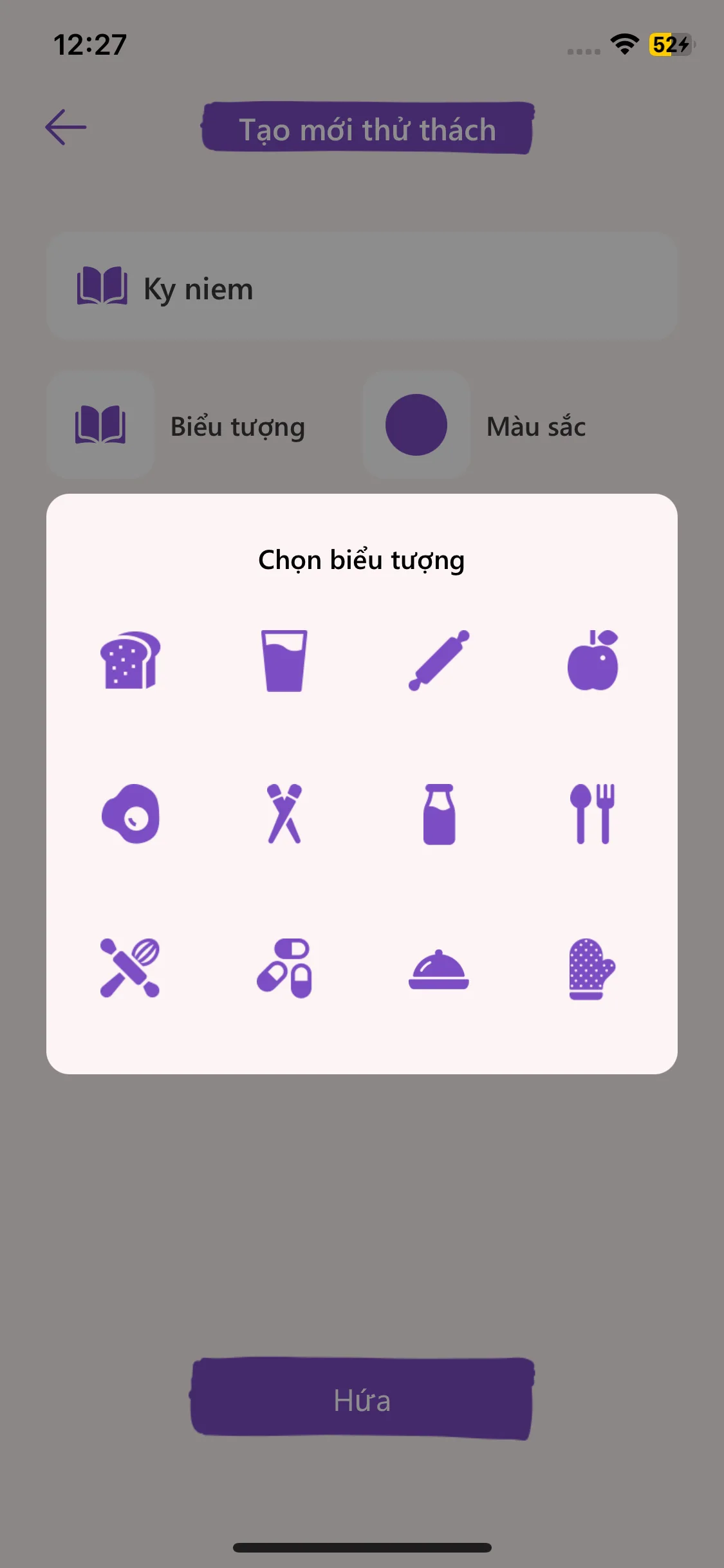The image size is (724, 1568).
Task: Pick the spoon and fork icon
Action: [593, 814]
